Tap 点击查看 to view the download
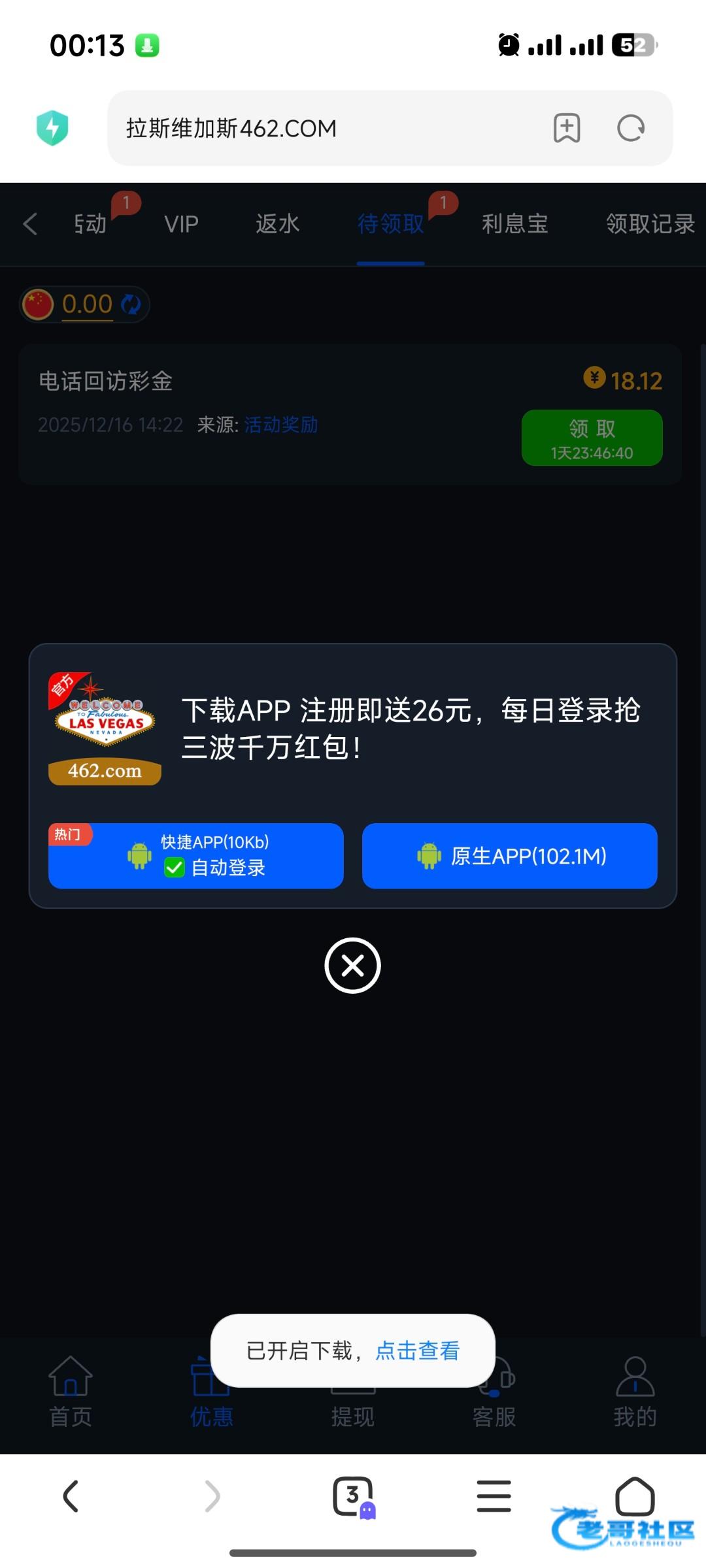This screenshot has height=1568, width=706. coord(417,1350)
